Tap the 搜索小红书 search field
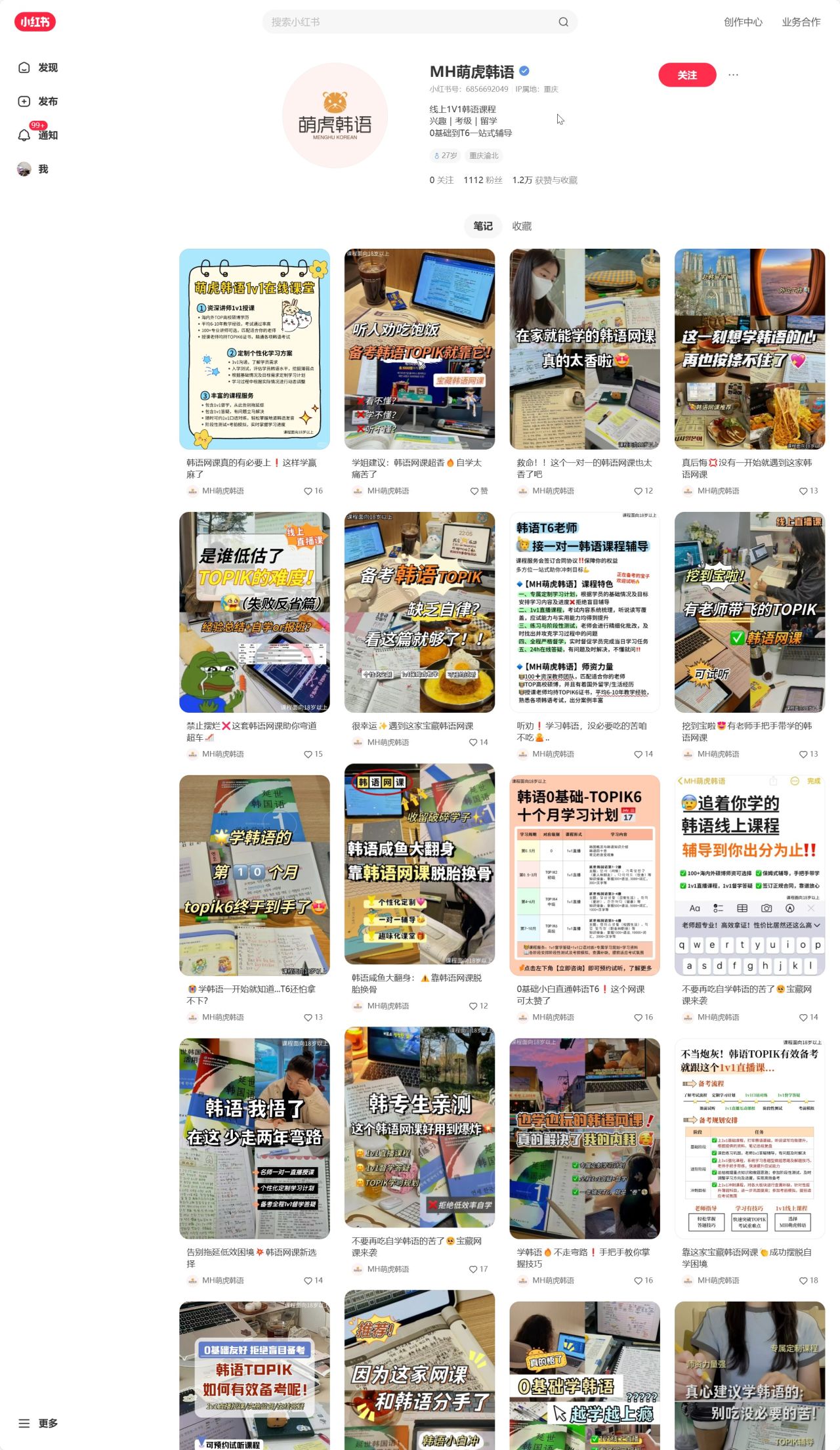This screenshot has width=840, height=1450. coord(407,22)
